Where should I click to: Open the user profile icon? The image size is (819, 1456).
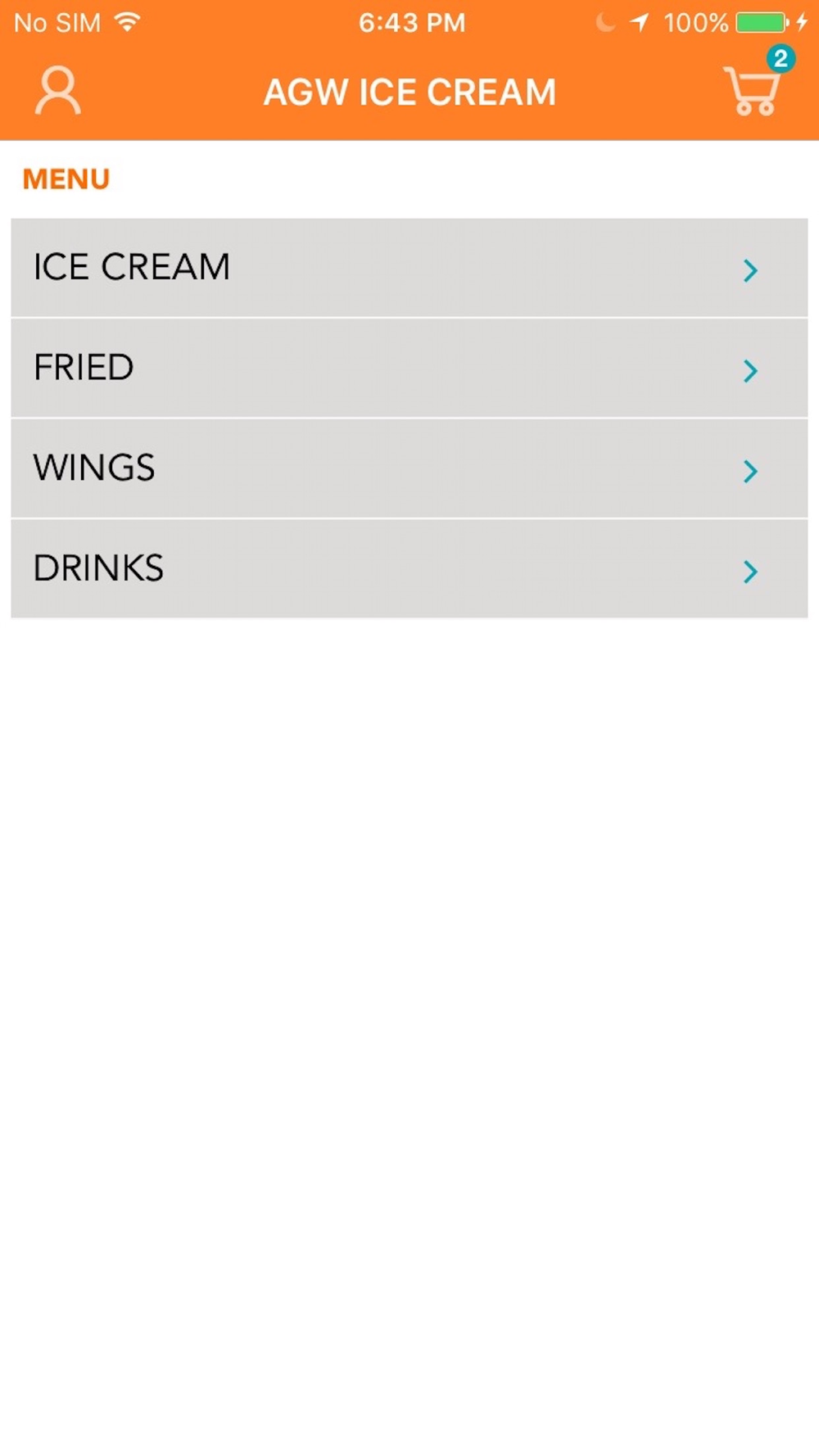pos(57,91)
